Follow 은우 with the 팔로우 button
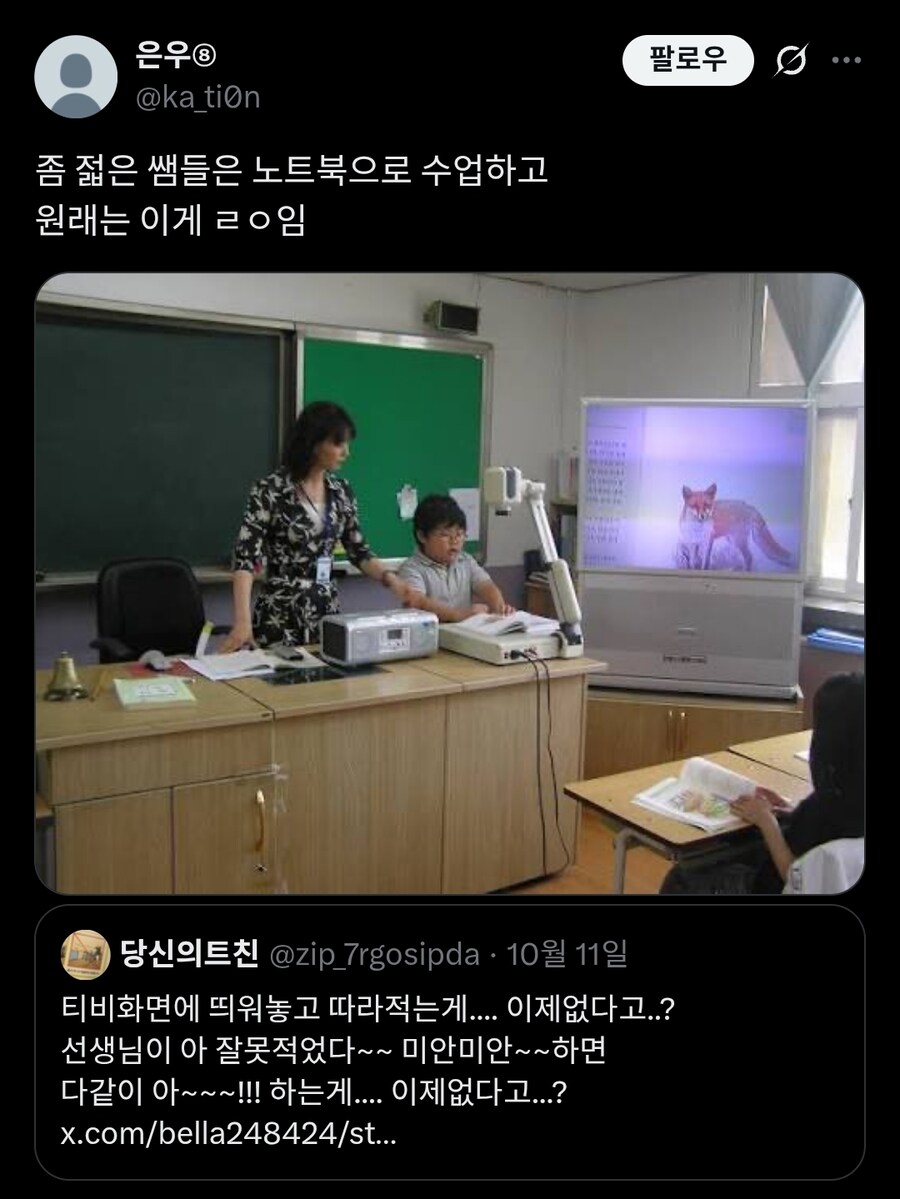Screen dimensions: 900x1199 click(x=687, y=60)
